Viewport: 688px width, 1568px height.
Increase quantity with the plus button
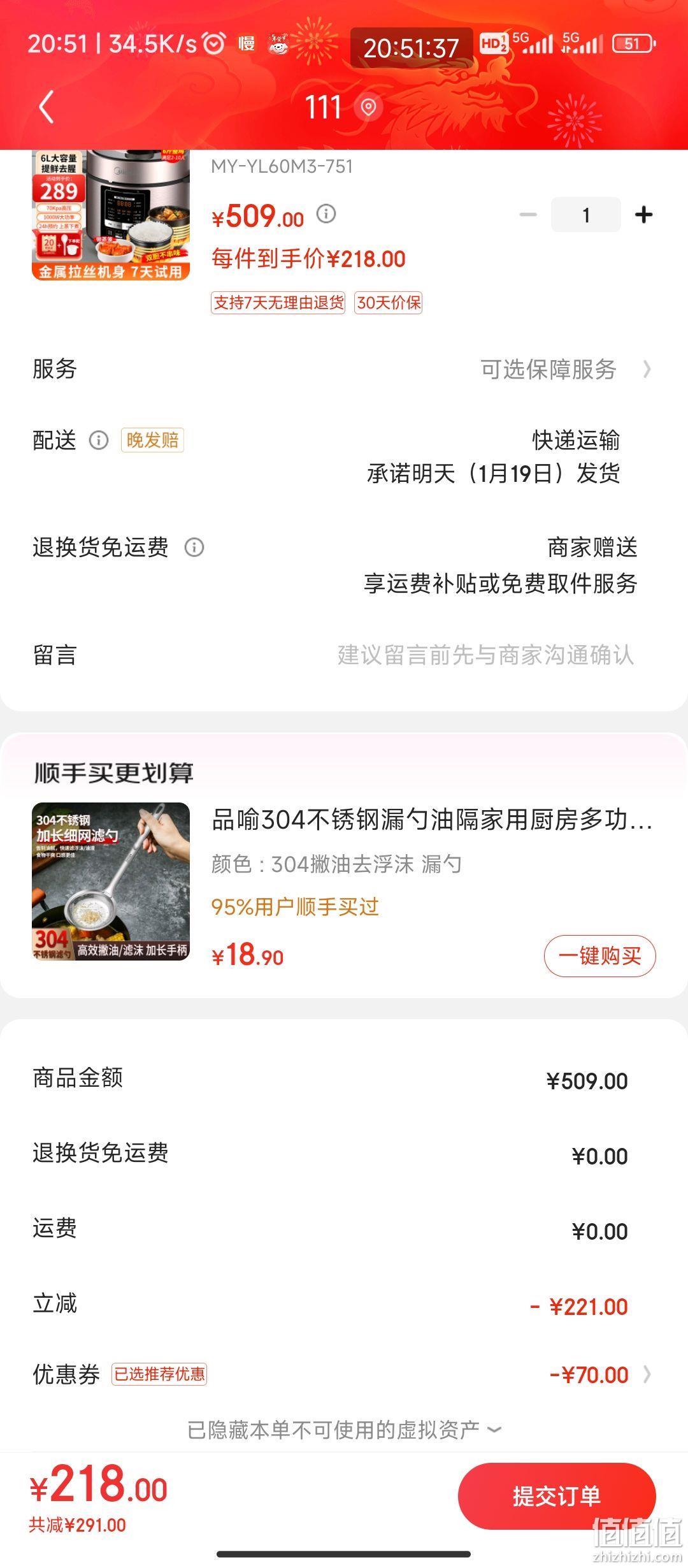tap(644, 215)
